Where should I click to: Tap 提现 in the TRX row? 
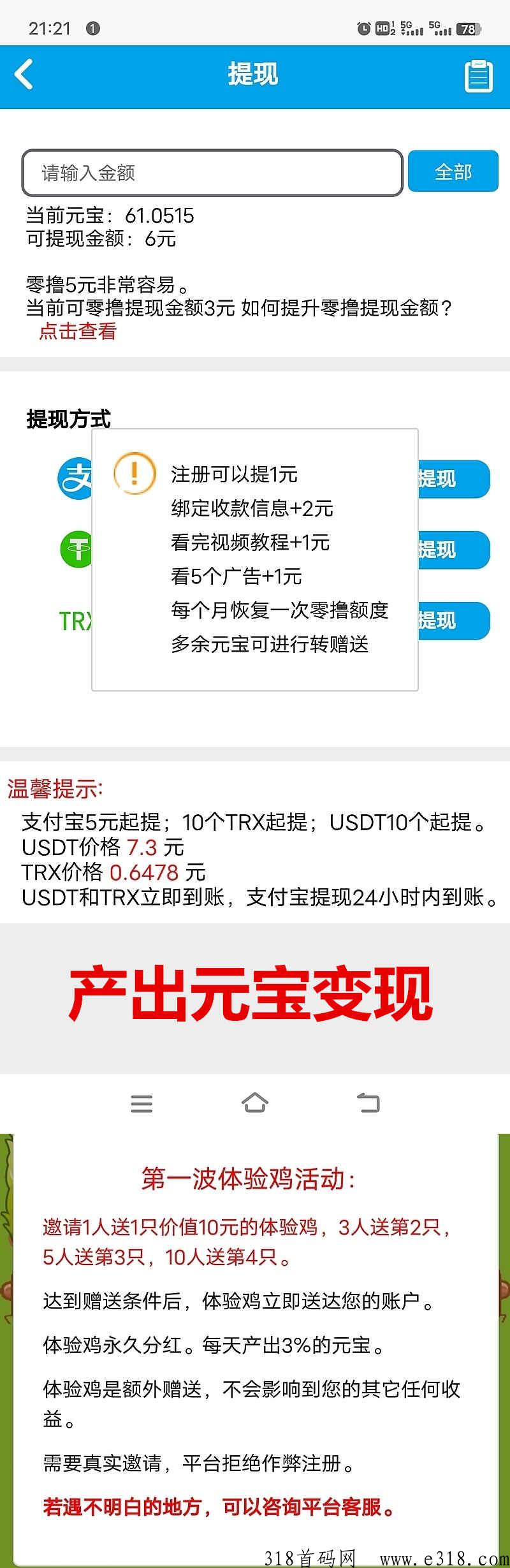pos(453,620)
